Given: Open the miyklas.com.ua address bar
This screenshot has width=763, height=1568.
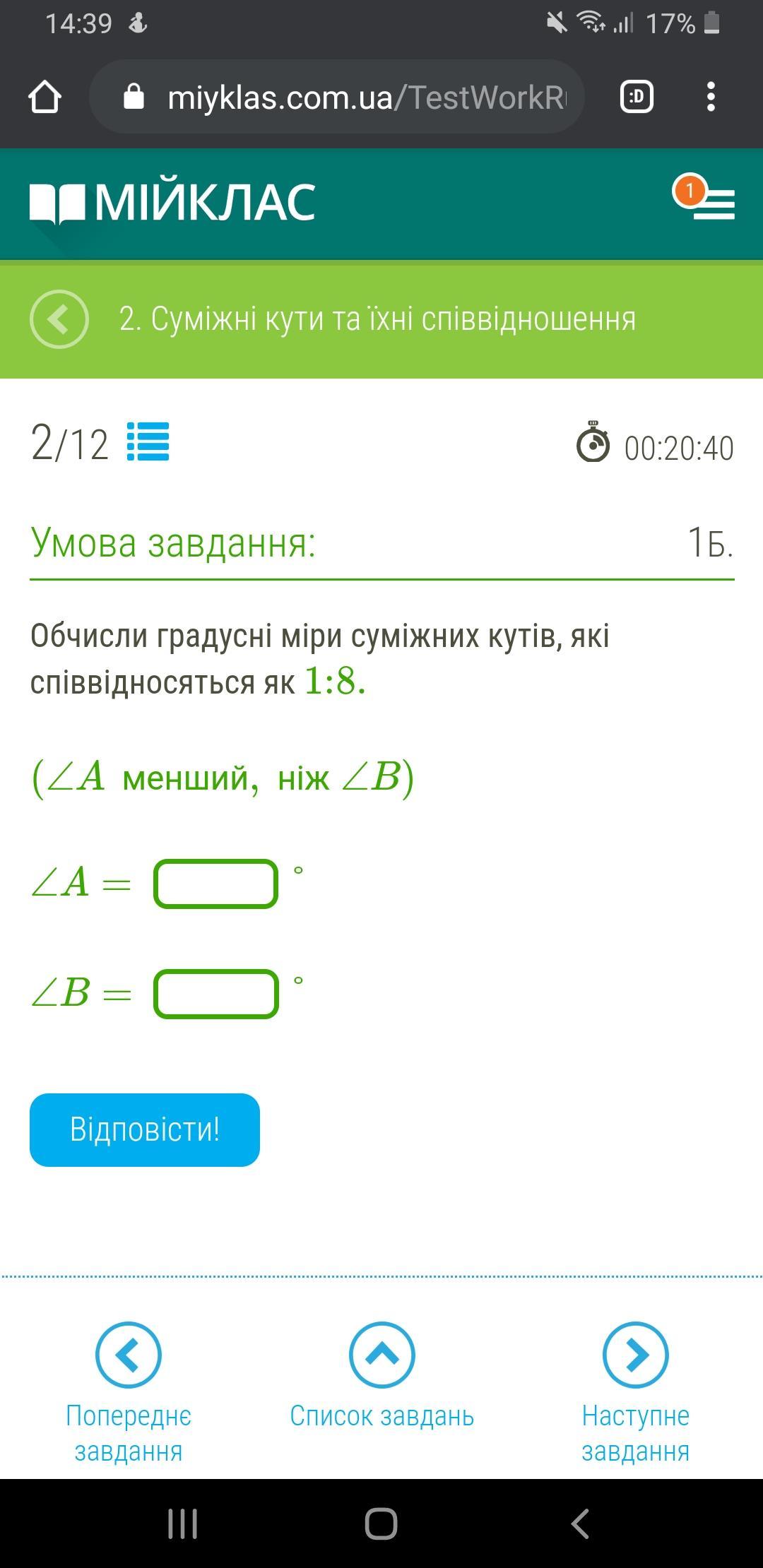Looking at the screenshot, I should click(x=337, y=97).
